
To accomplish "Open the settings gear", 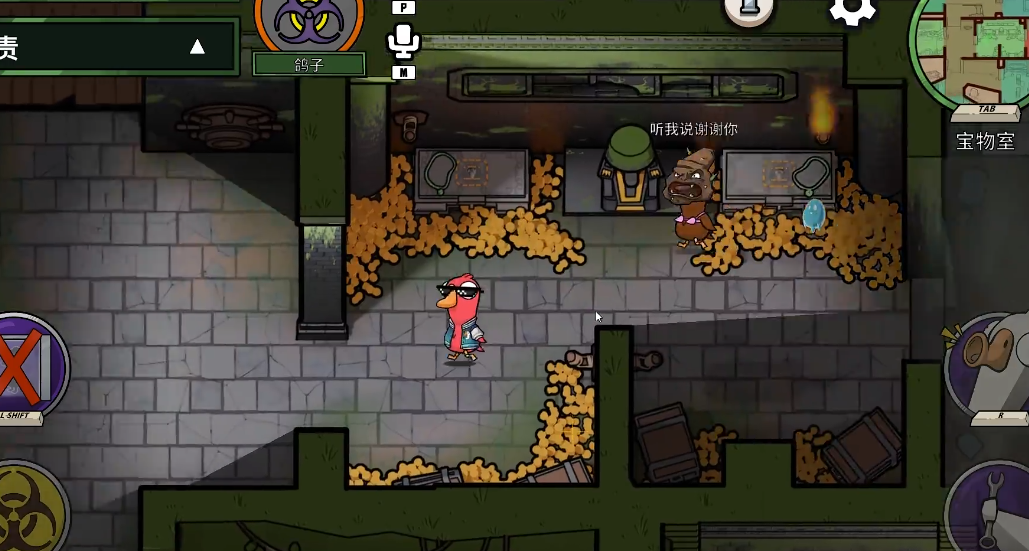I will click(852, 10).
